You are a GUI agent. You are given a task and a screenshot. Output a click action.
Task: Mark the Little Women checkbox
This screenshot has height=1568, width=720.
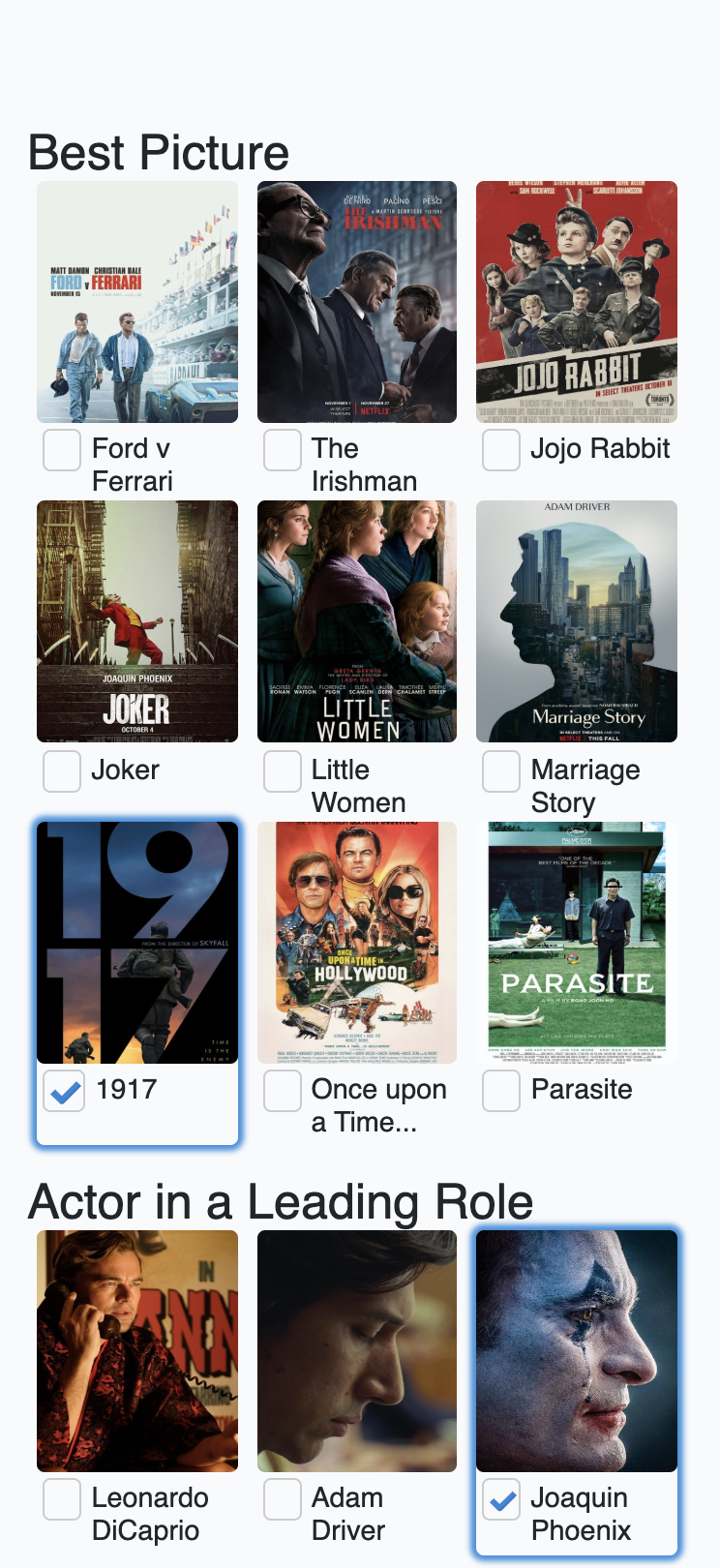(x=283, y=771)
